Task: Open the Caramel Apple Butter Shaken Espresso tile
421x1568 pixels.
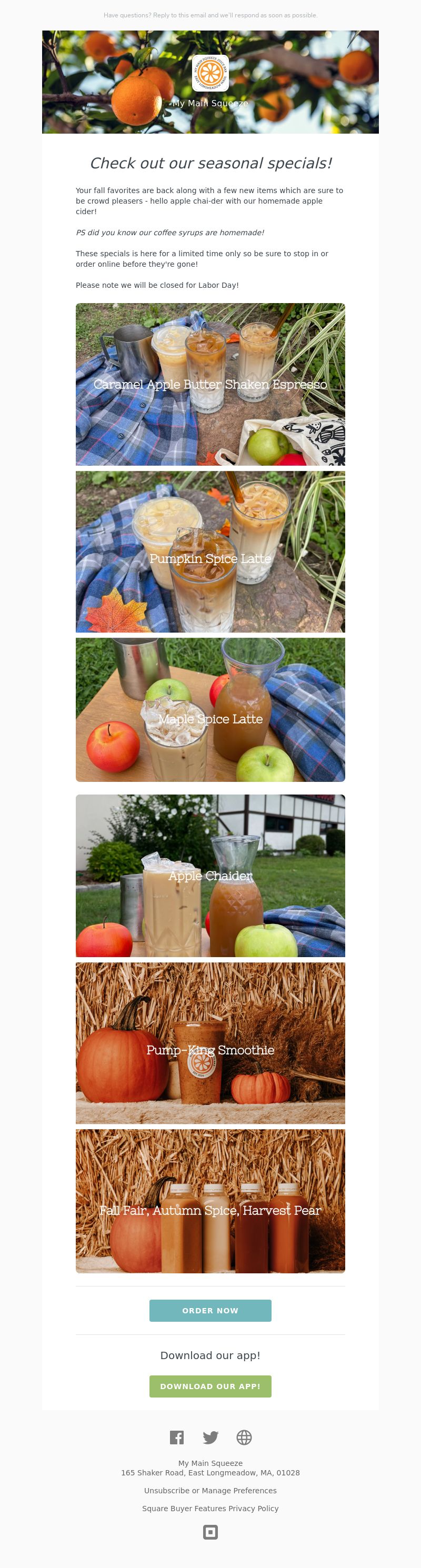Action: [210, 384]
